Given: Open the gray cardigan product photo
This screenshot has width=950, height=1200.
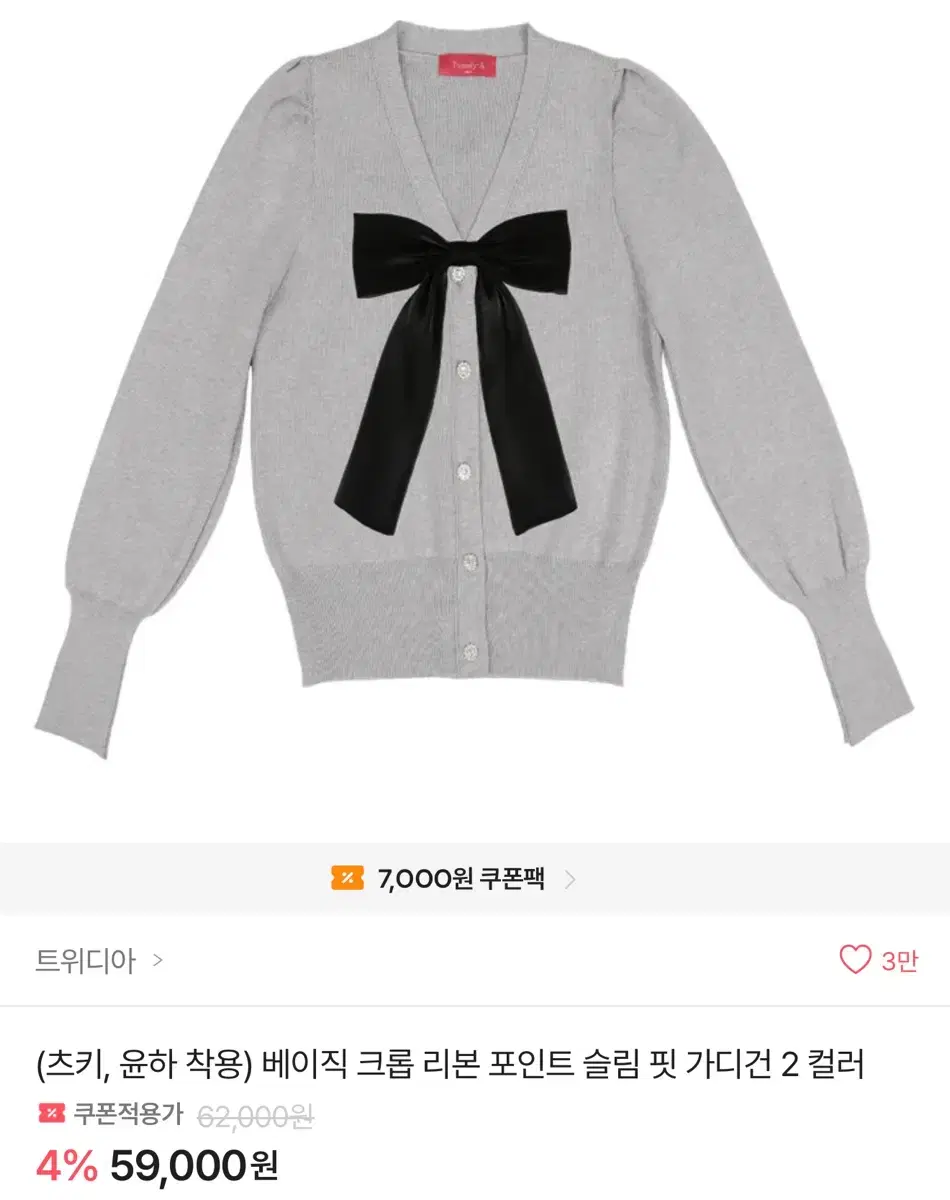Looking at the screenshot, I should tap(475, 400).
